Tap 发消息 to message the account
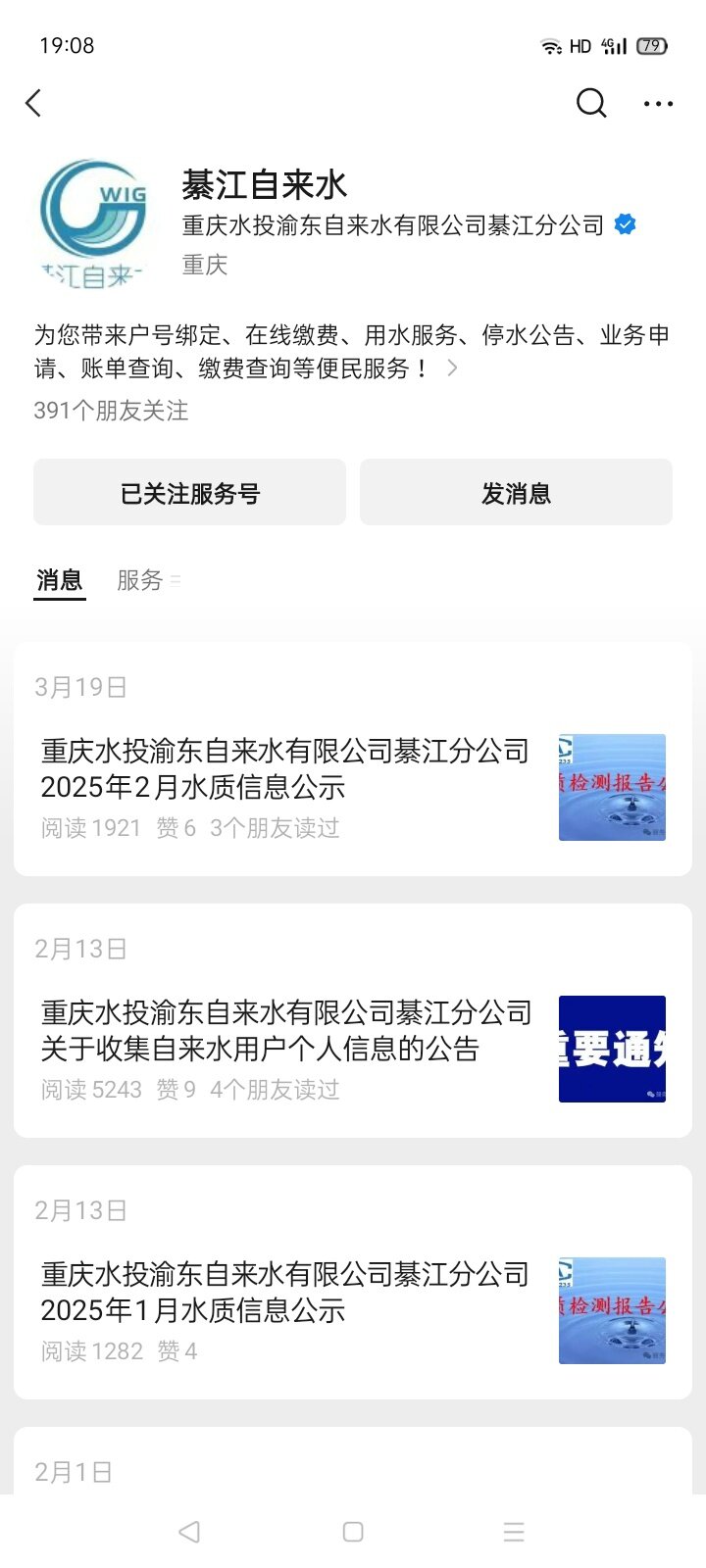 pyautogui.click(x=516, y=493)
